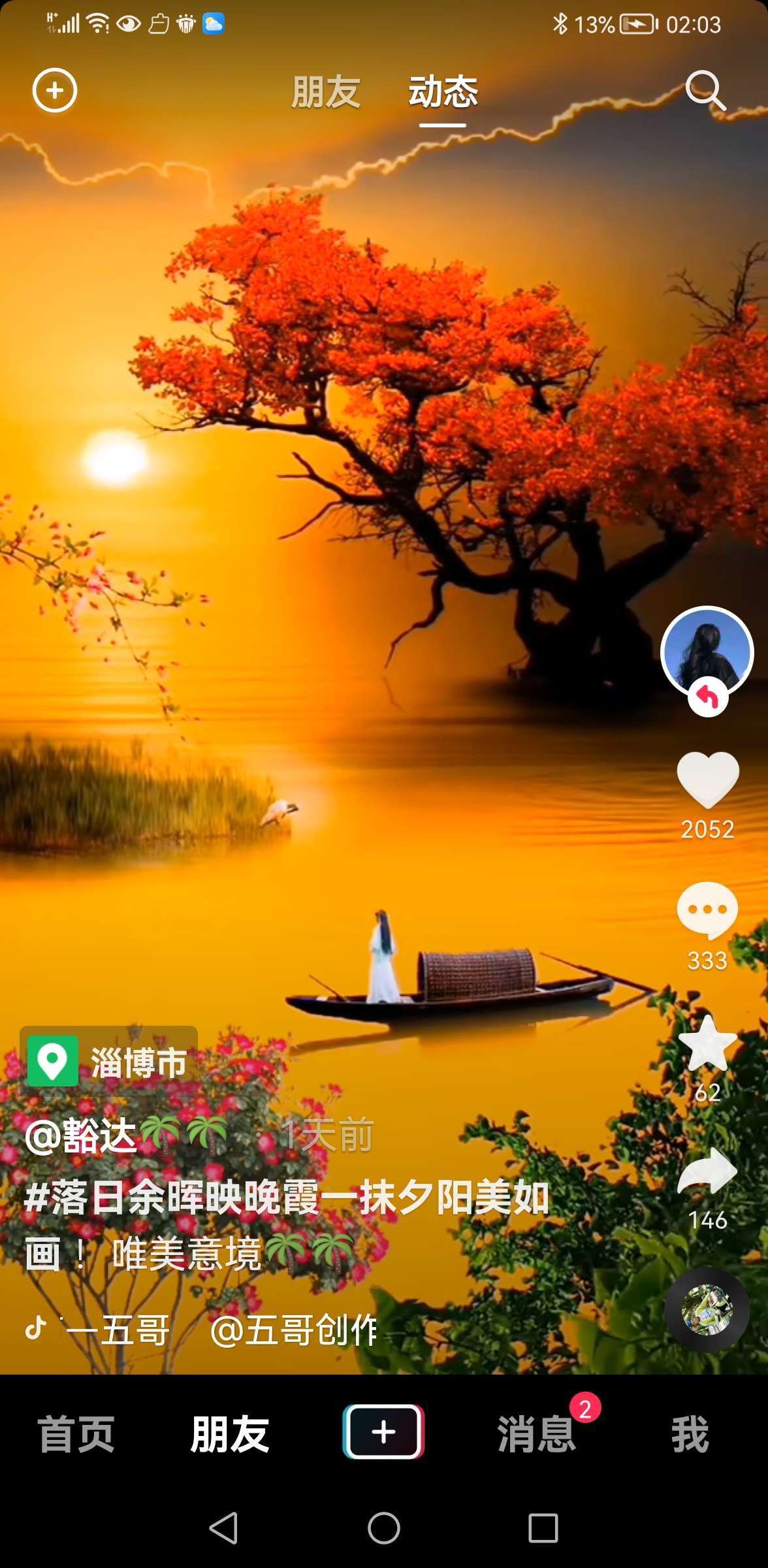768x1568 pixels.
Task: View the @豁达 user profile
Action: coord(81,1135)
